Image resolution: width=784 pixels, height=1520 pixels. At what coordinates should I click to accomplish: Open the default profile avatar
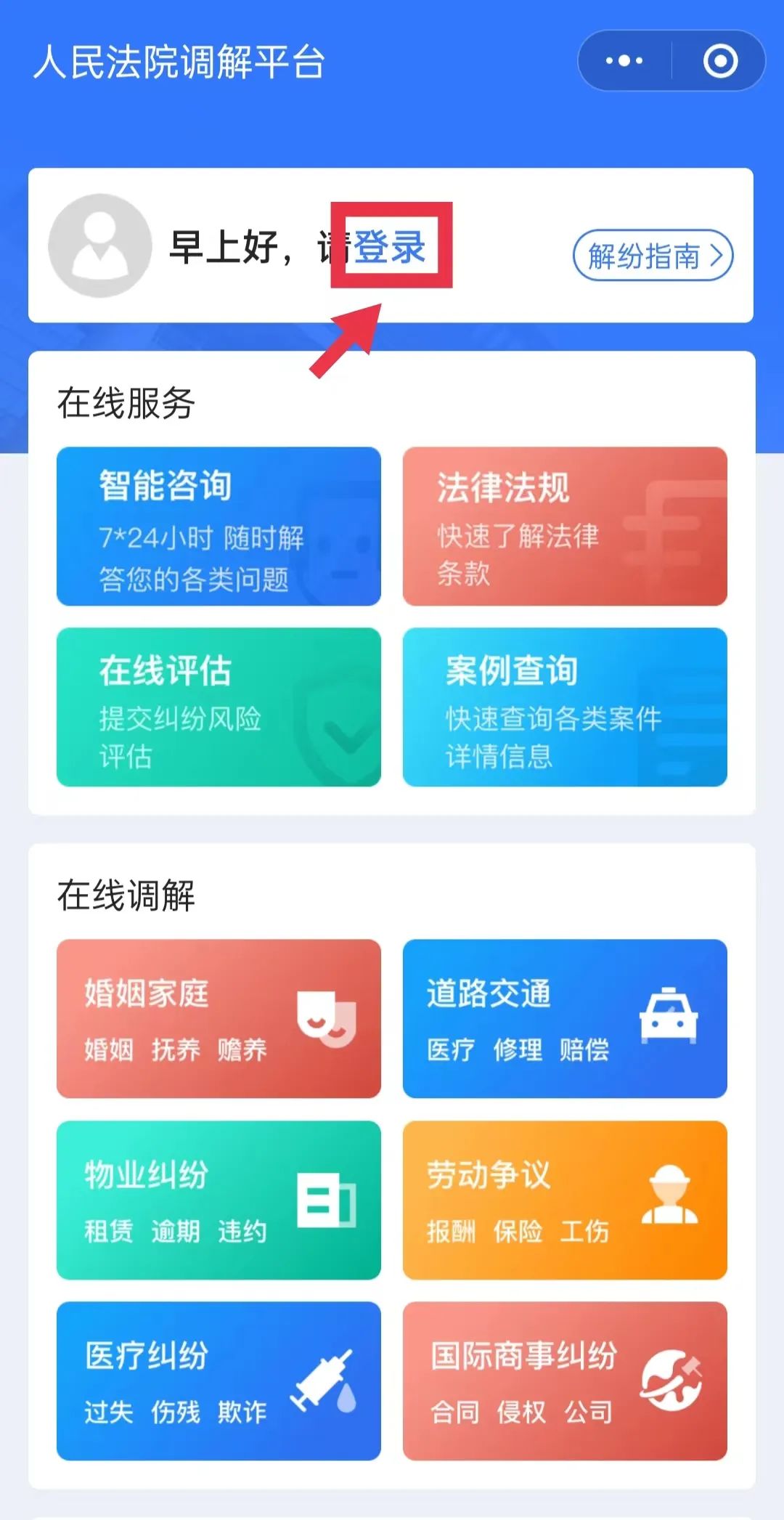[x=99, y=245]
